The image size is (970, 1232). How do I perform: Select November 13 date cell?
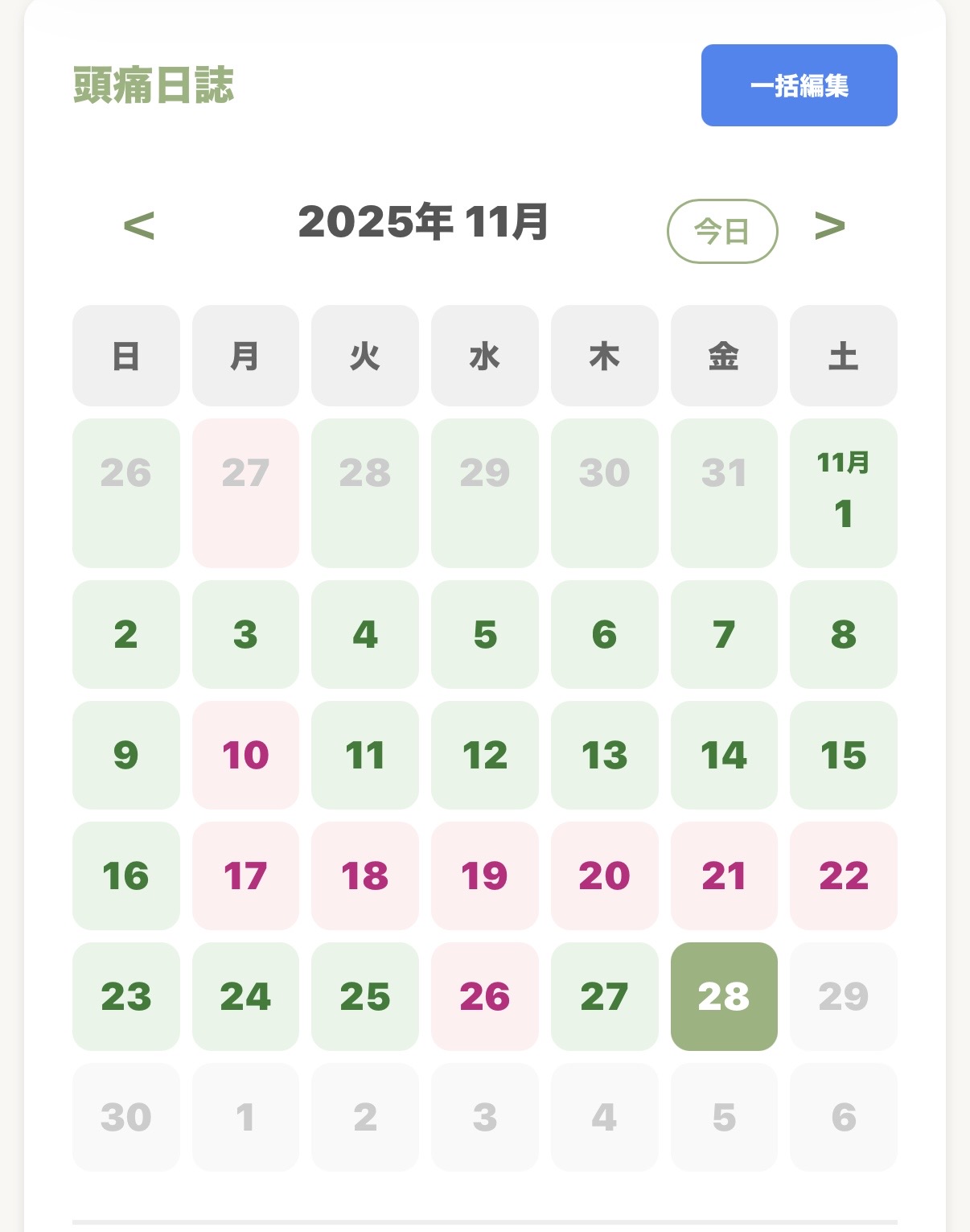pos(604,755)
